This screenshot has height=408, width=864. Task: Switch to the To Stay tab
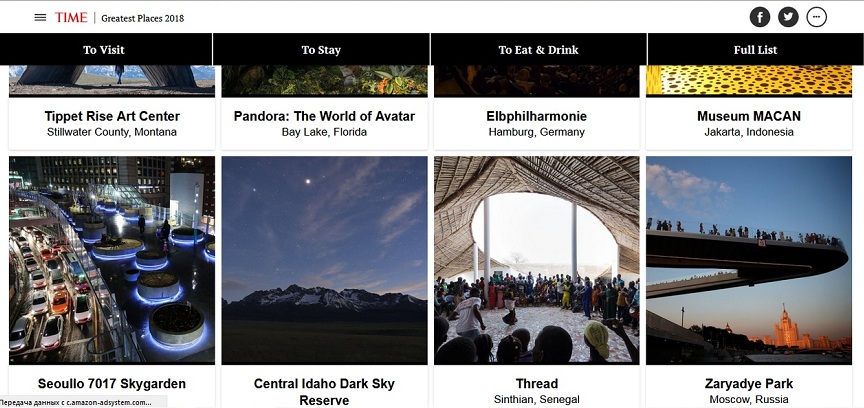pos(321,49)
